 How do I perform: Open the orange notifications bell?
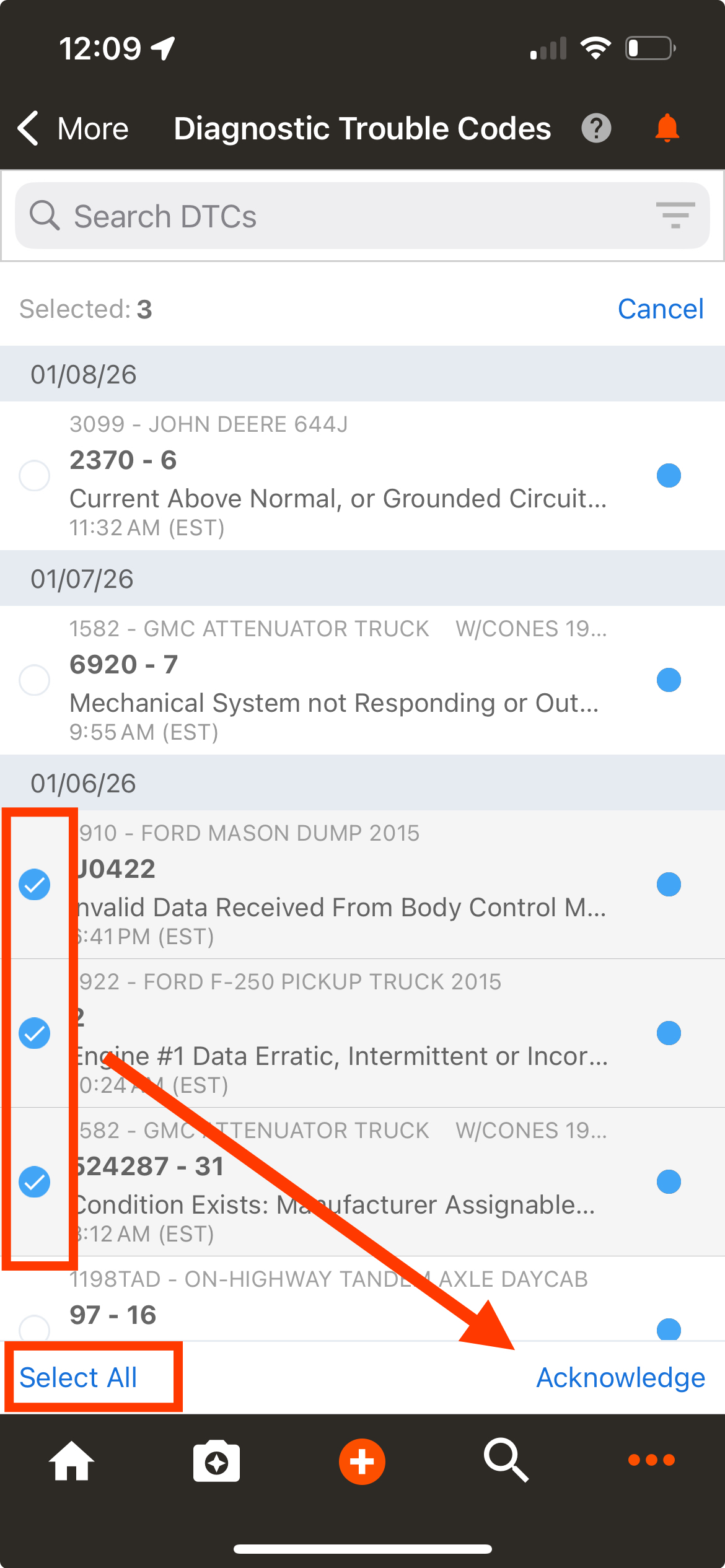[x=667, y=129]
